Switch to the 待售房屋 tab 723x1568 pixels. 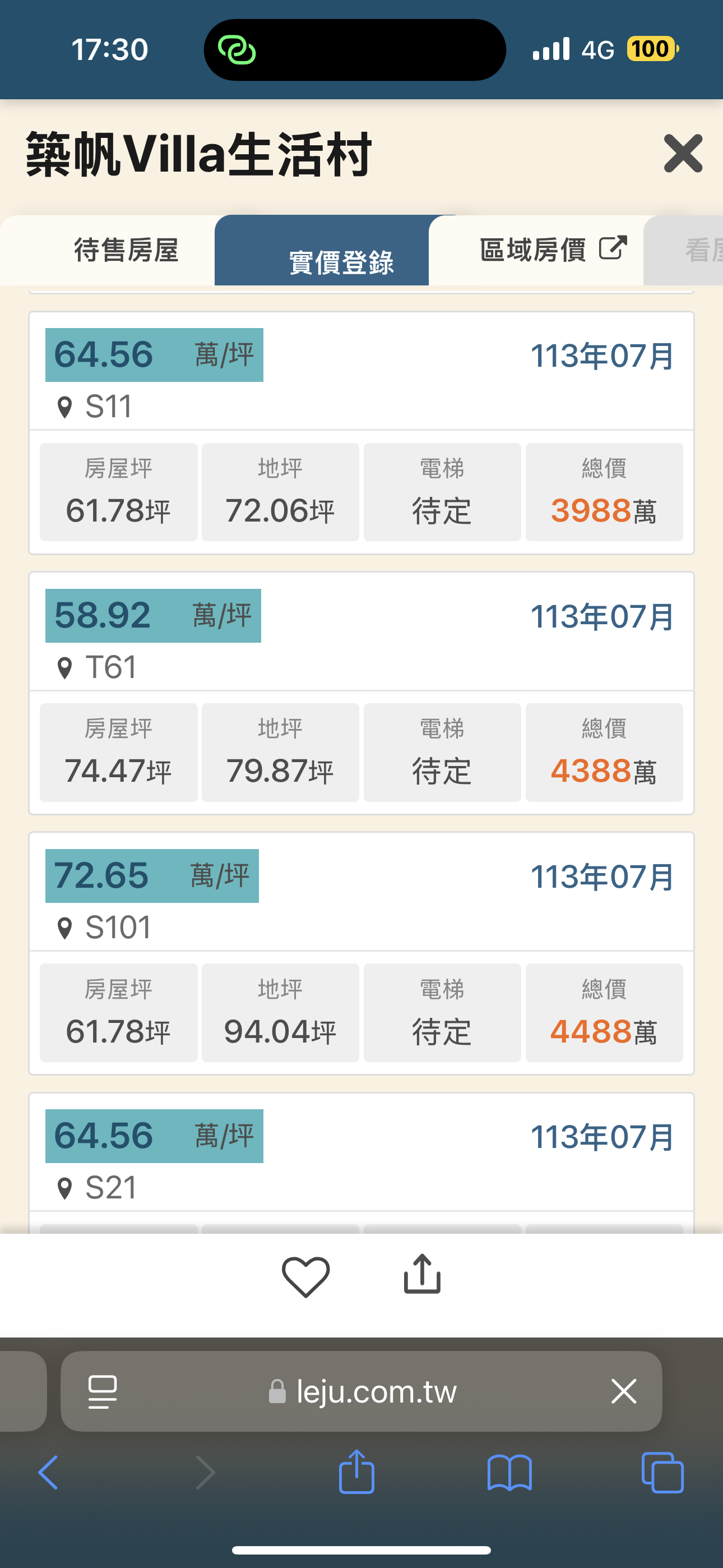[x=126, y=250]
